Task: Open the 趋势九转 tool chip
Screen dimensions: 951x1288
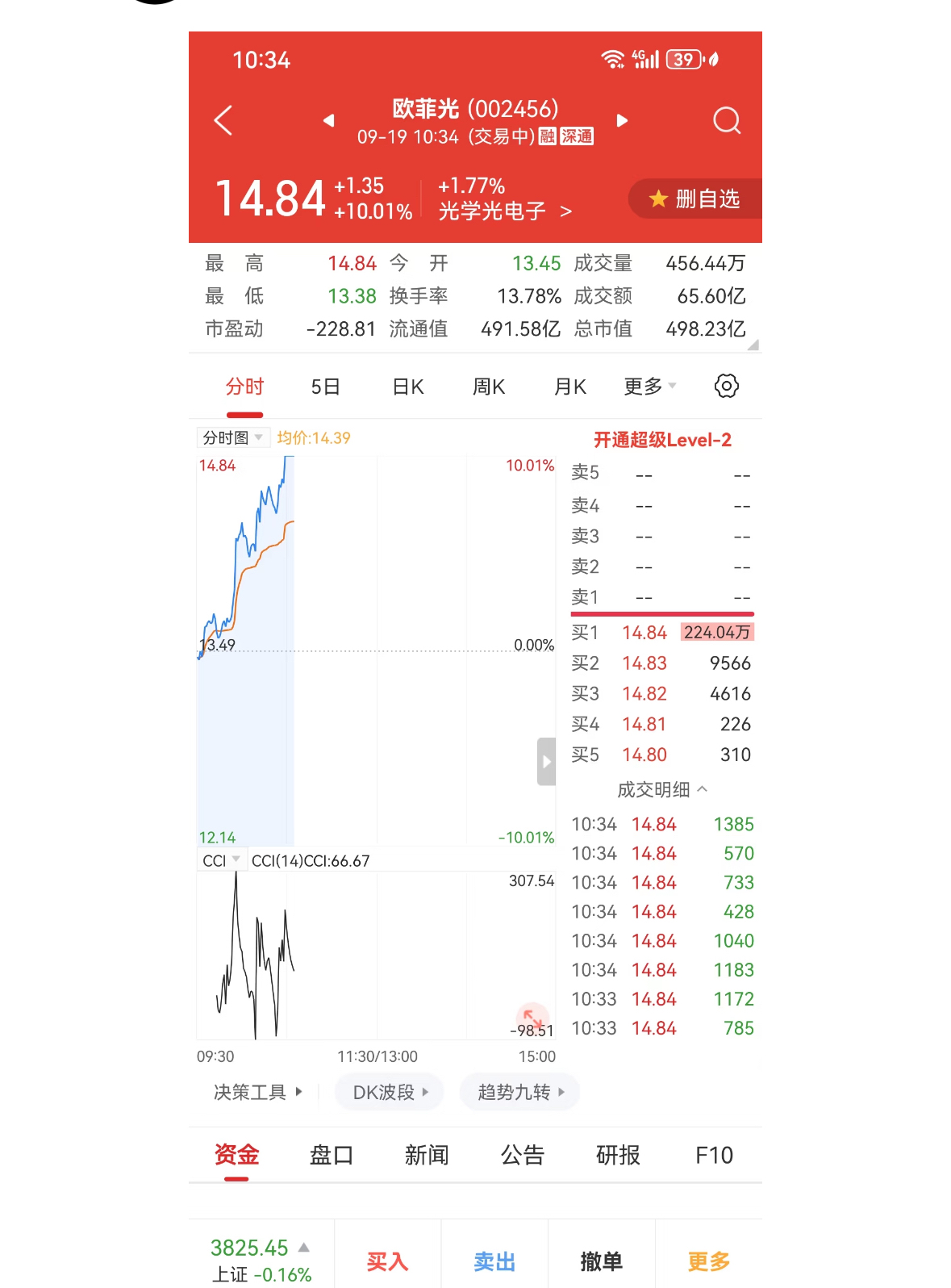Action: 520,1092
